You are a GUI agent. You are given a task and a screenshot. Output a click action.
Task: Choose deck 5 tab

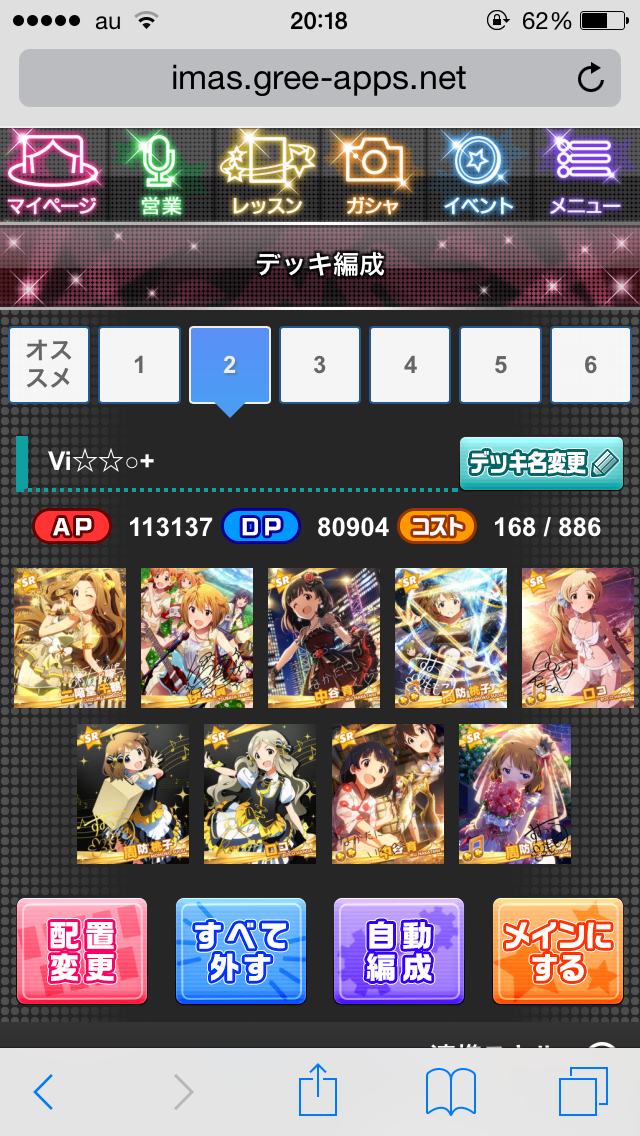coord(500,365)
